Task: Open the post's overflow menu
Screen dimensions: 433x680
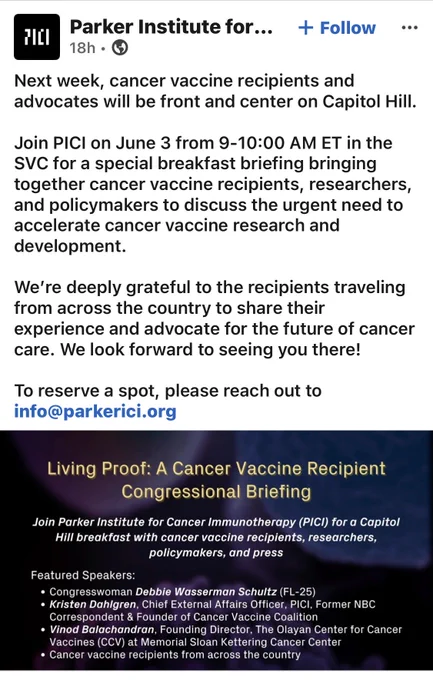Action: pyautogui.click(x=409, y=28)
